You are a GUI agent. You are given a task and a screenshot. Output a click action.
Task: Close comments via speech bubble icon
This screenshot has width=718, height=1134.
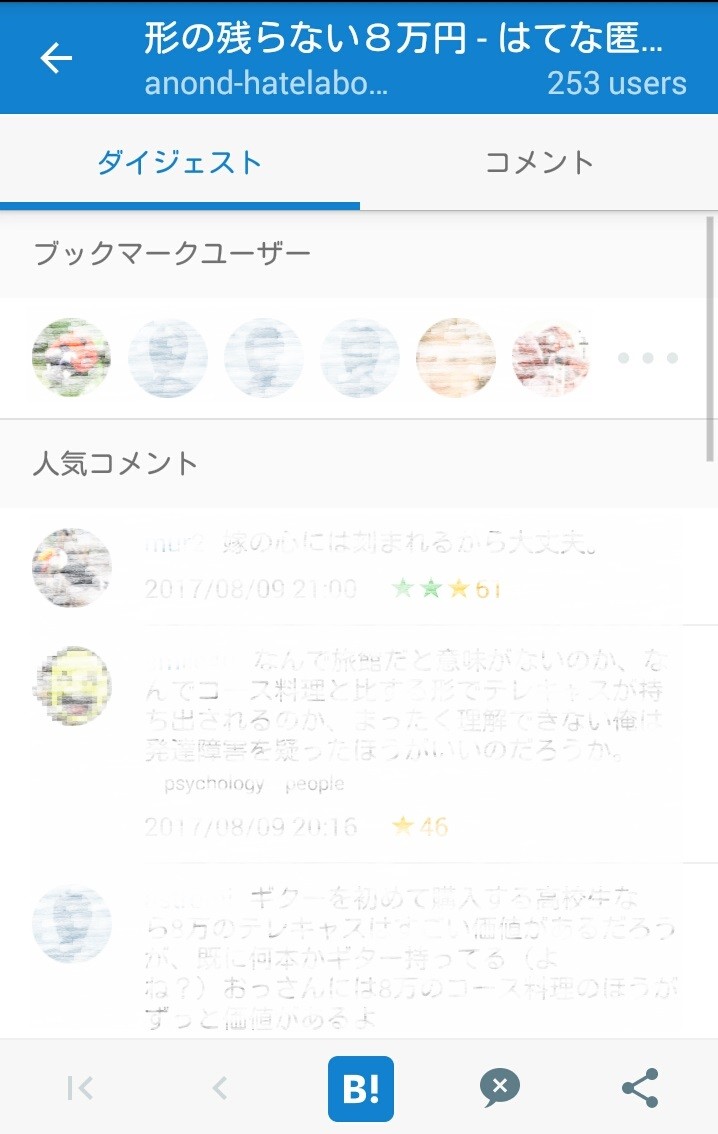click(x=500, y=1088)
